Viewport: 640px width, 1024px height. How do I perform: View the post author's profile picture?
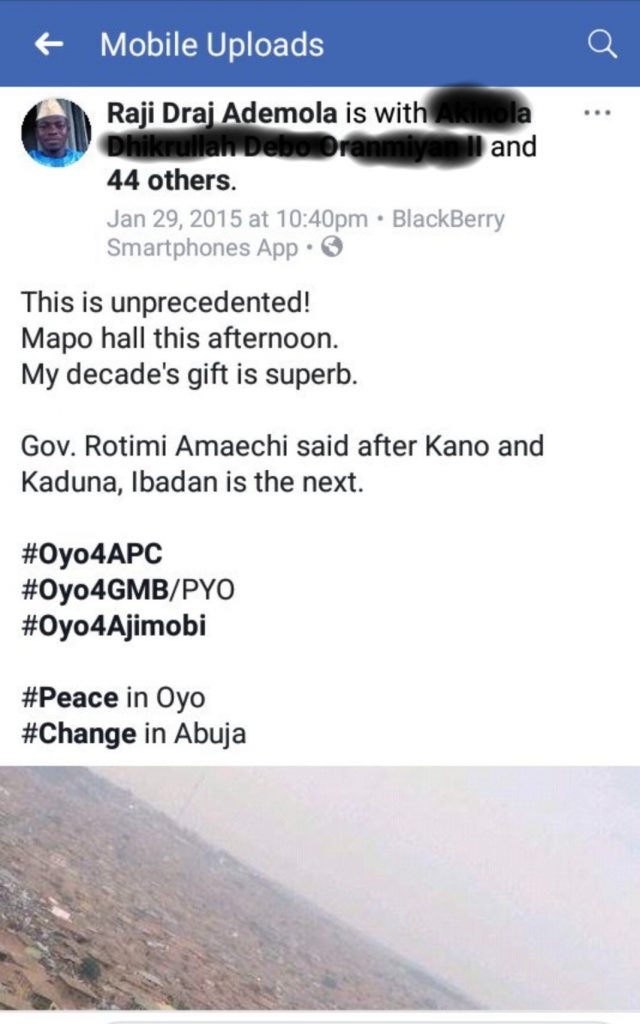[56, 132]
